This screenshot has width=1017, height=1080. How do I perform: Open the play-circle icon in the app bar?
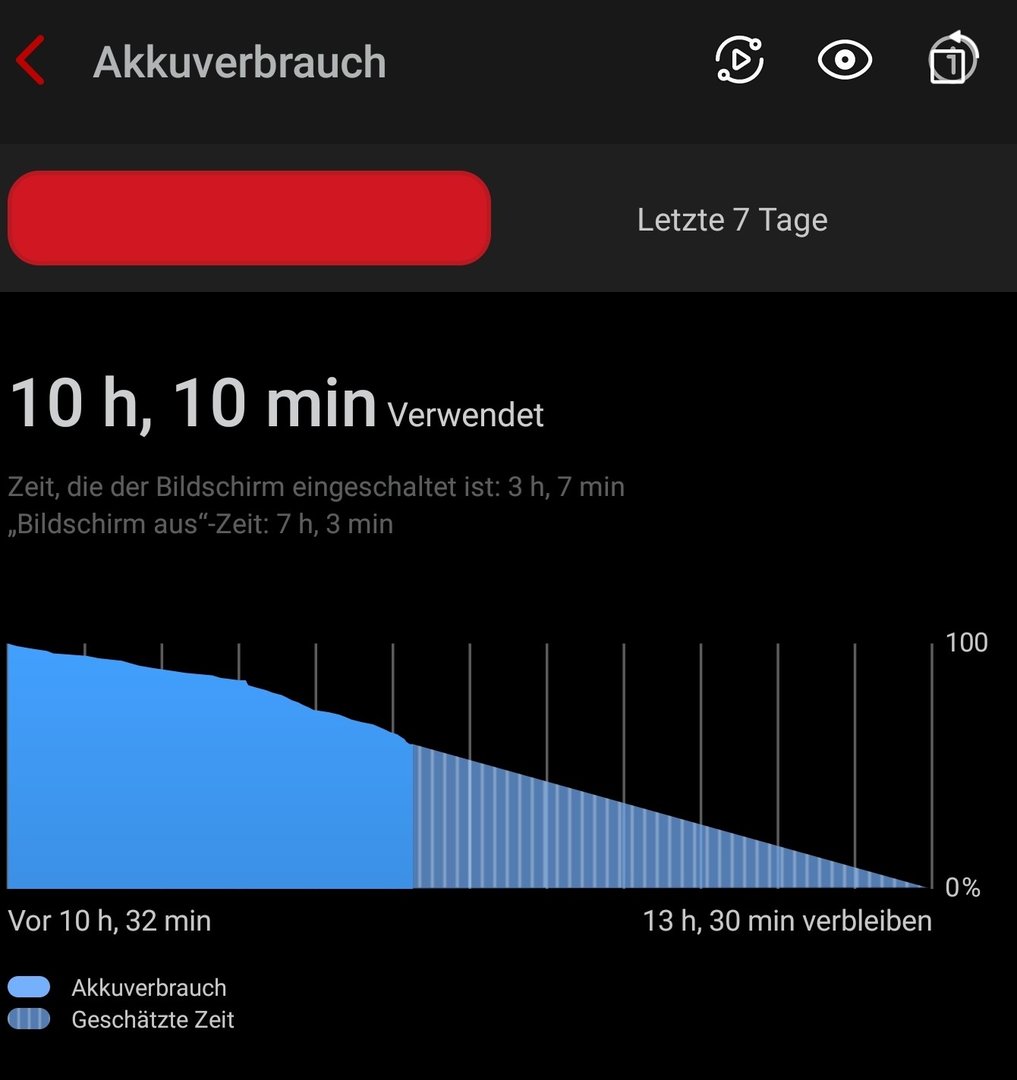click(740, 61)
